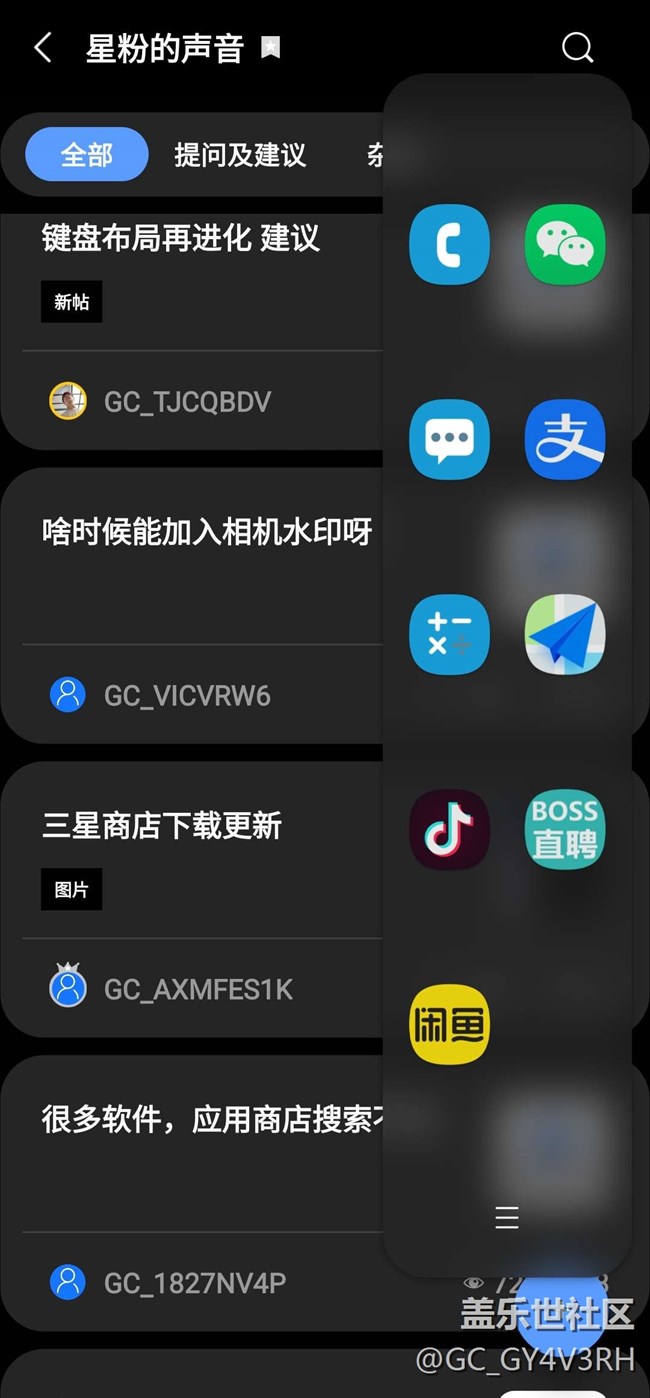Viewport: 650px width, 1398px height.
Task: Launch Alipay from the edge panel
Action: pos(565,440)
